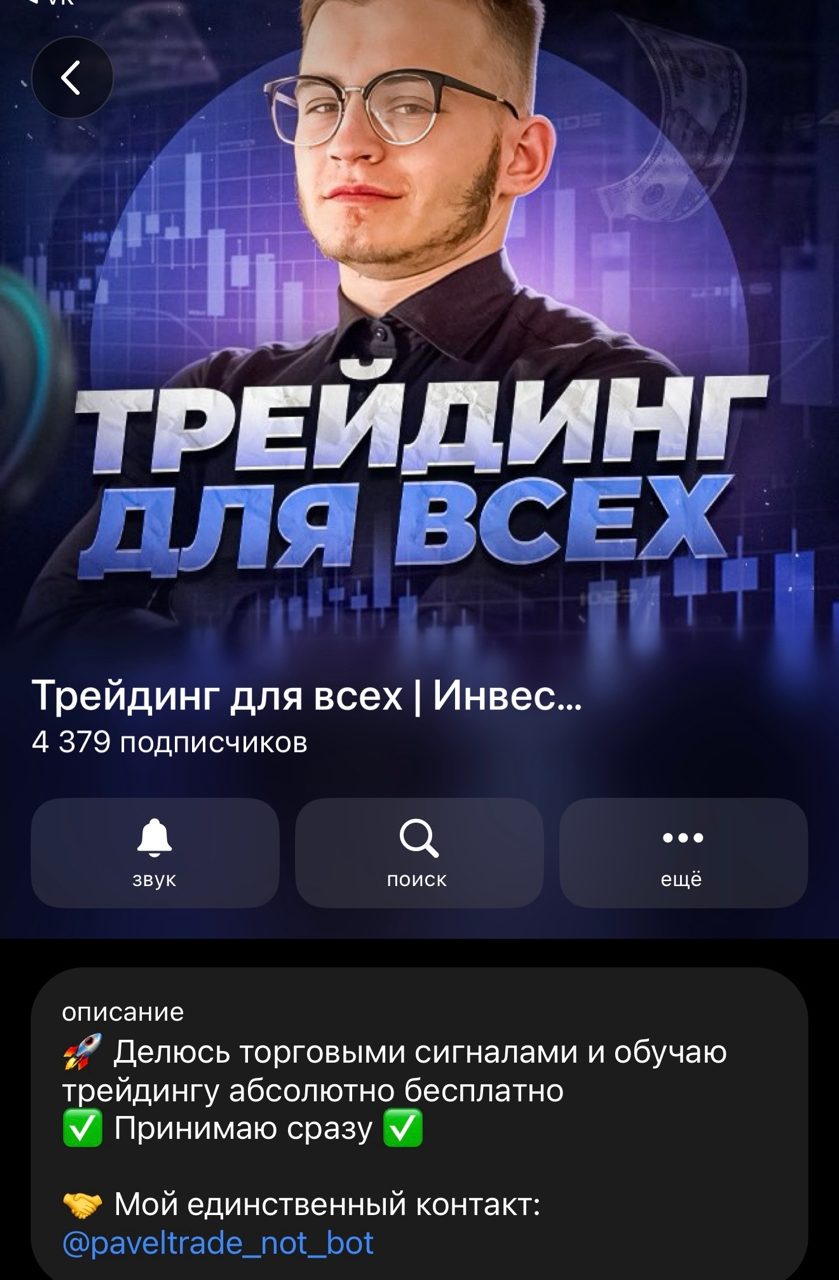
Task: Open the ещё more options menu
Action: click(683, 852)
